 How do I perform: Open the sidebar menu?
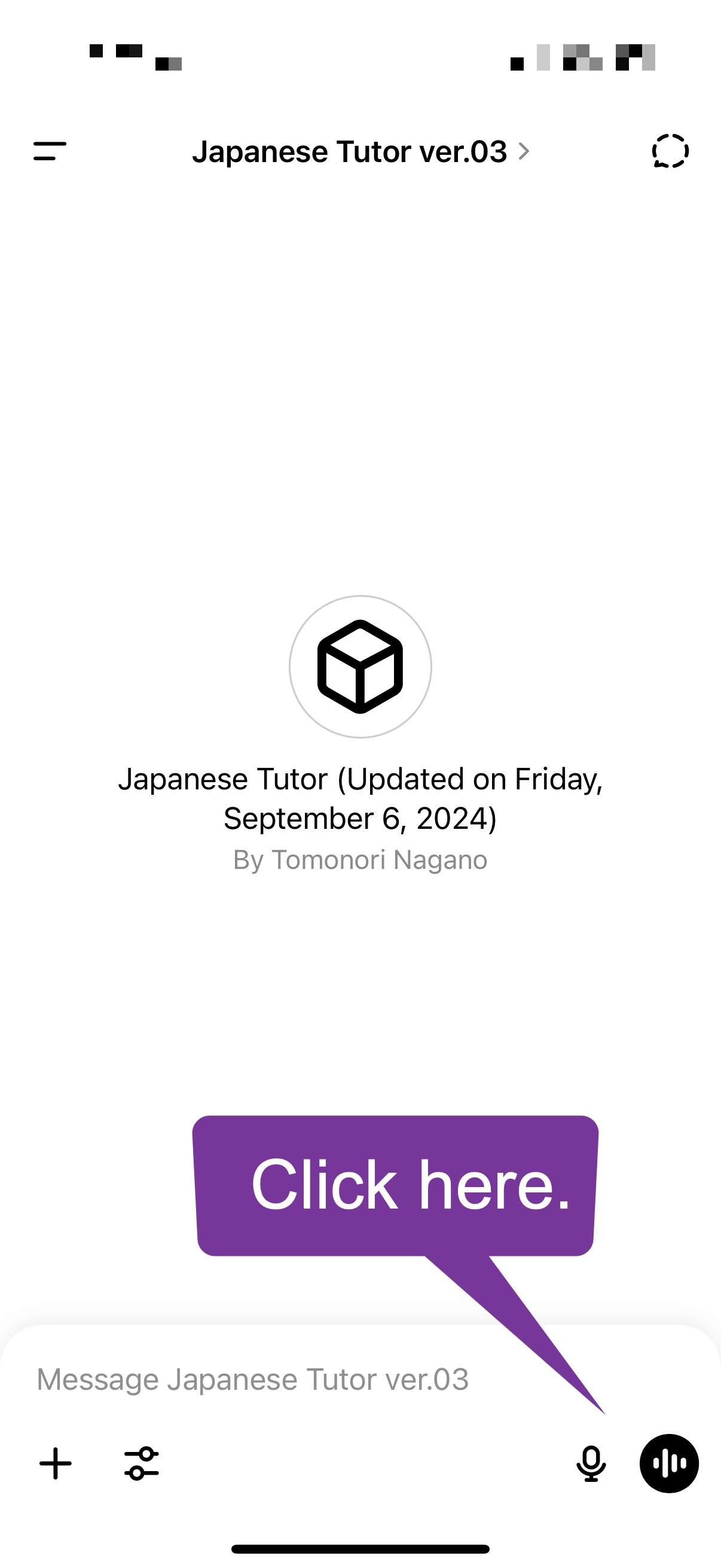(50, 151)
